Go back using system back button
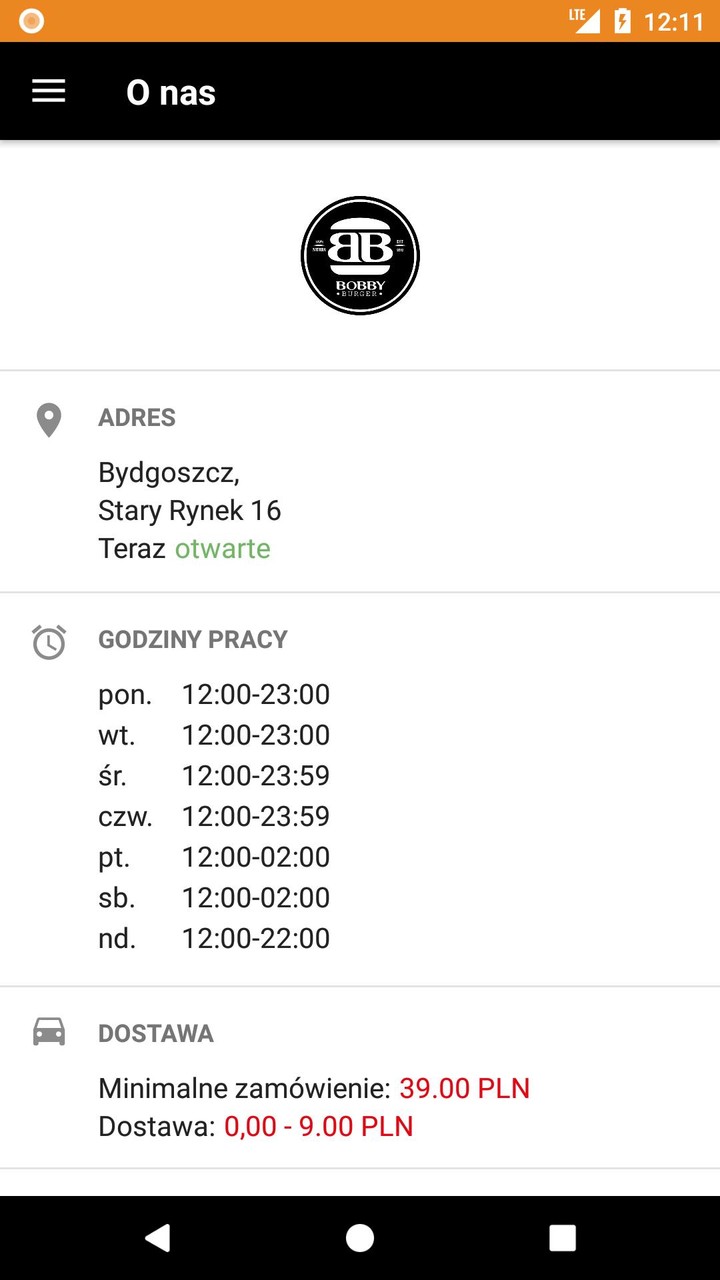The width and height of the screenshot is (720, 1280). tap(158, 1237)
